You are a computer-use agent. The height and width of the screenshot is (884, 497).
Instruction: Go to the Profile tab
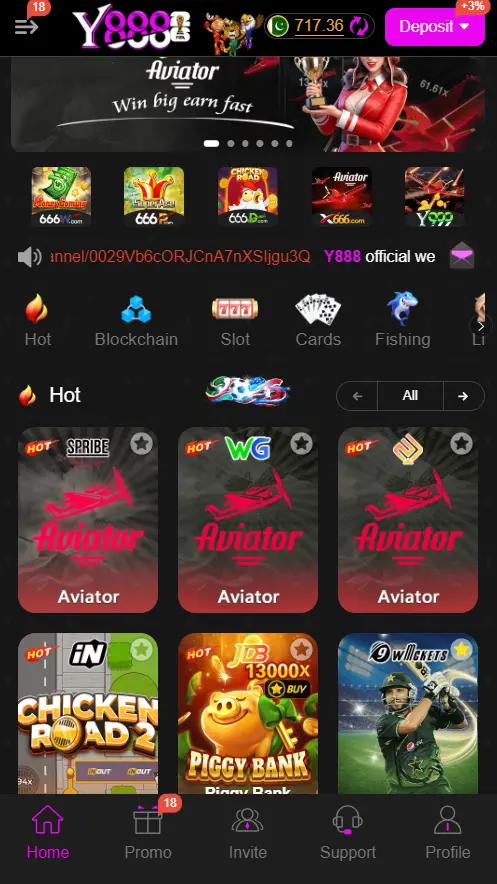[447, 833]
